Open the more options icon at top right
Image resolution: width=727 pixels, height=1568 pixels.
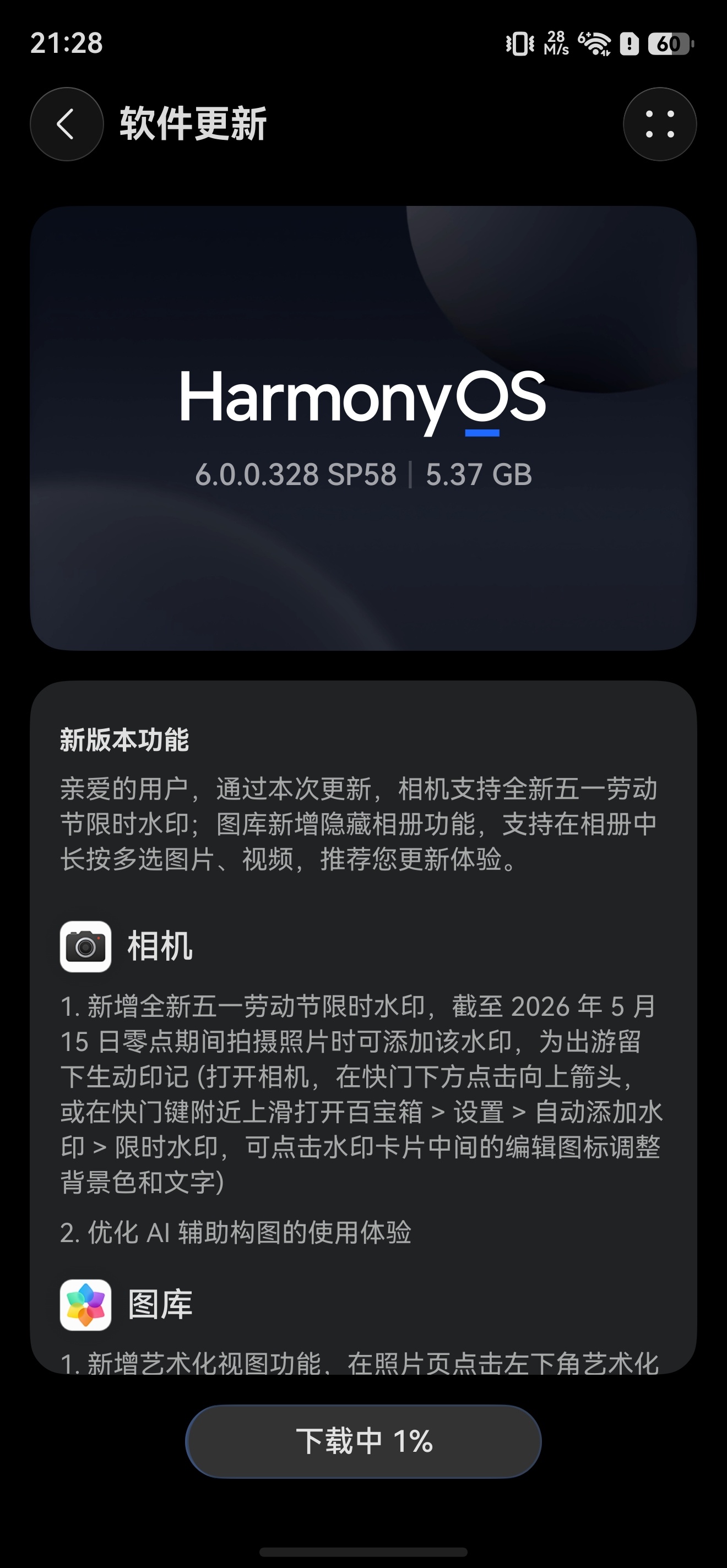coord(660,123)
